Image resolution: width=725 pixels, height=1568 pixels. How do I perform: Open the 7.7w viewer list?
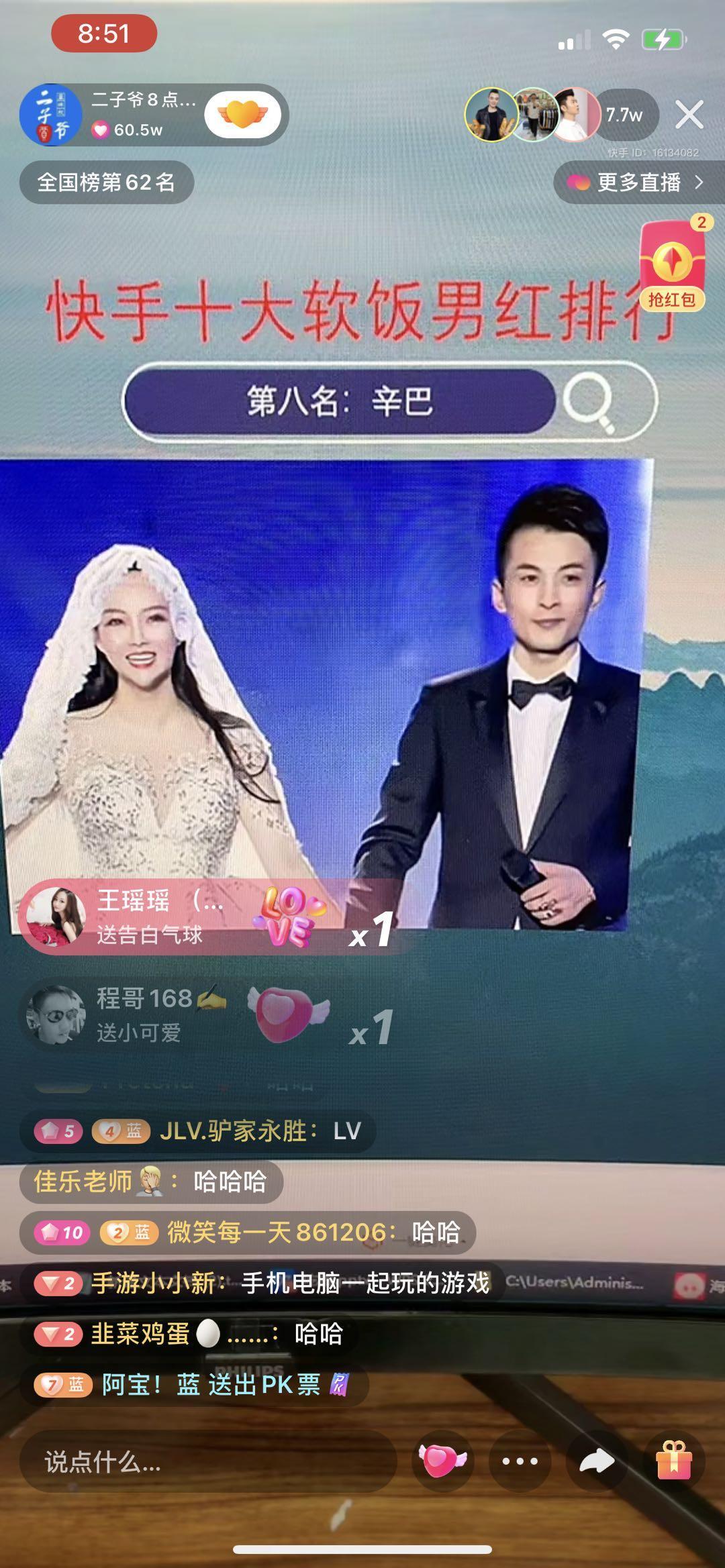click(x=624, y=115)
